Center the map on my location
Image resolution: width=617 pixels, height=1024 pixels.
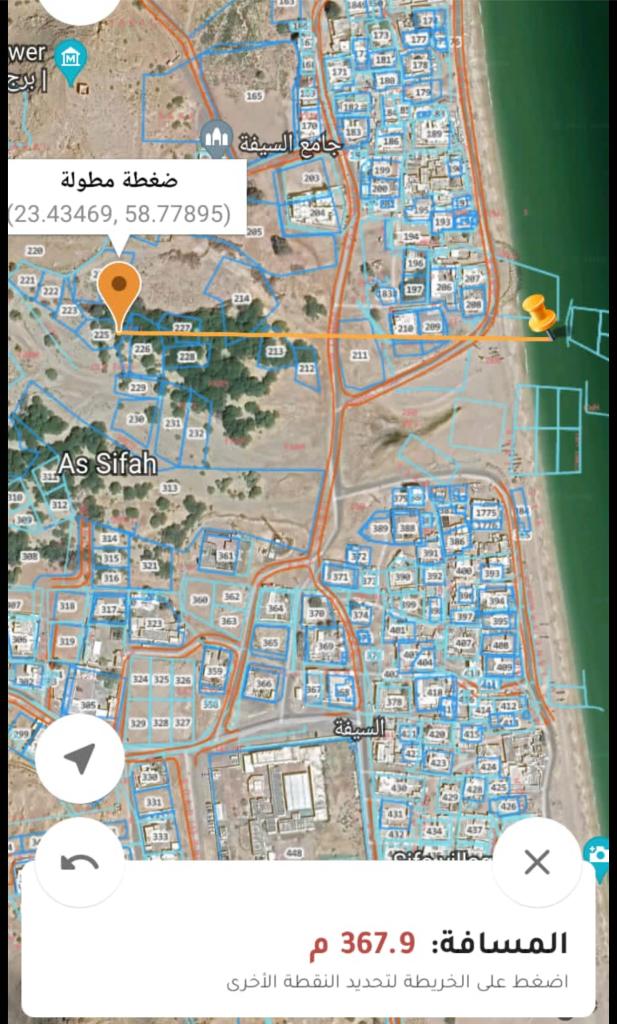[x=80, y=759]
